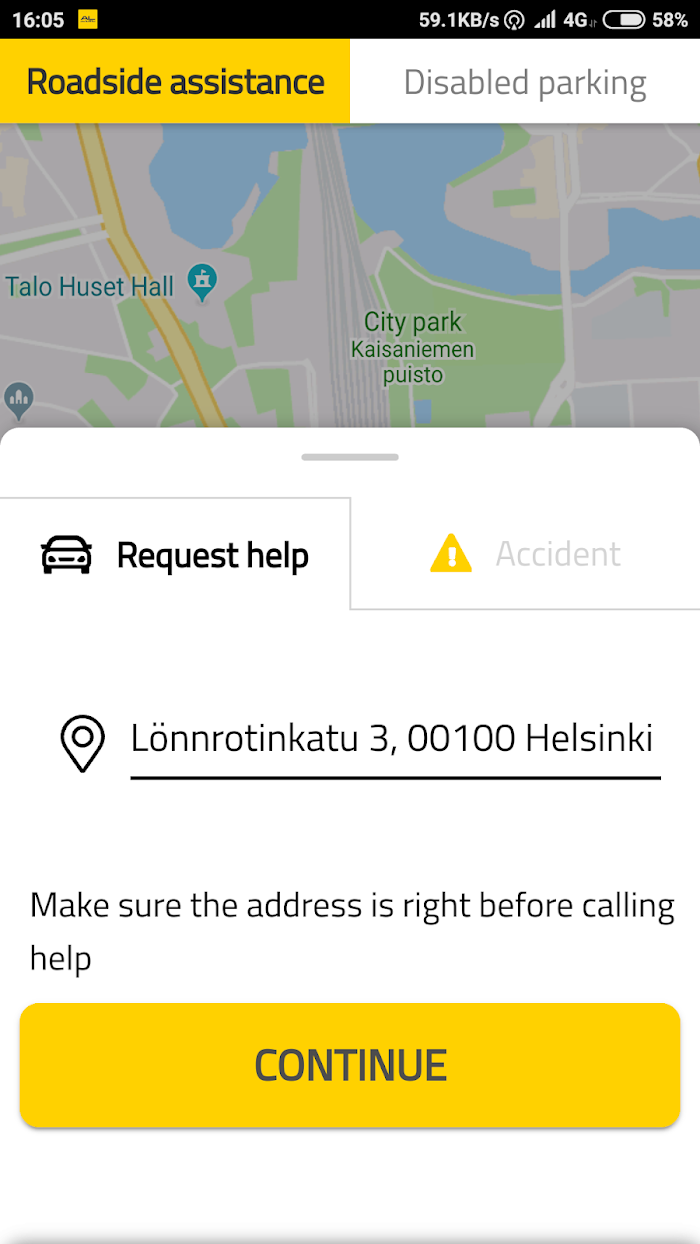This screenshot has height=1244, width=700.
Task: Open the Accident tab
Action: [525, 553]
